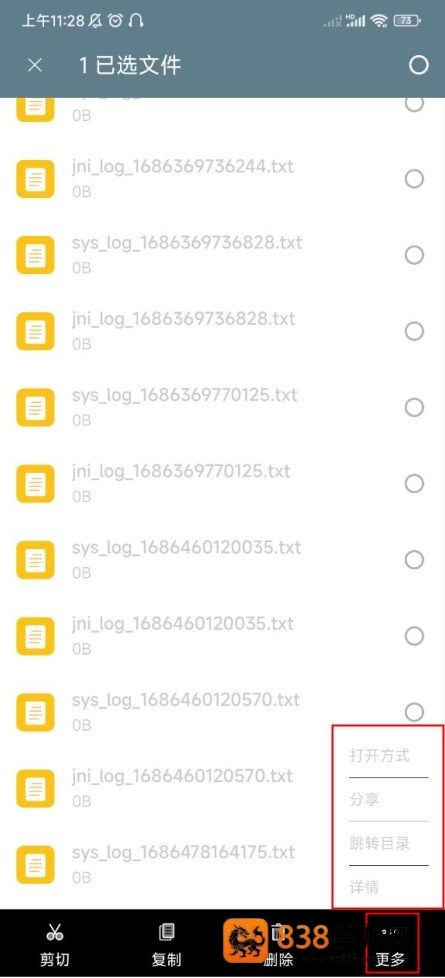The image size is (445, 978).
Task: Select file jni_log_1686460120035.txt
Action: (414, 636)
